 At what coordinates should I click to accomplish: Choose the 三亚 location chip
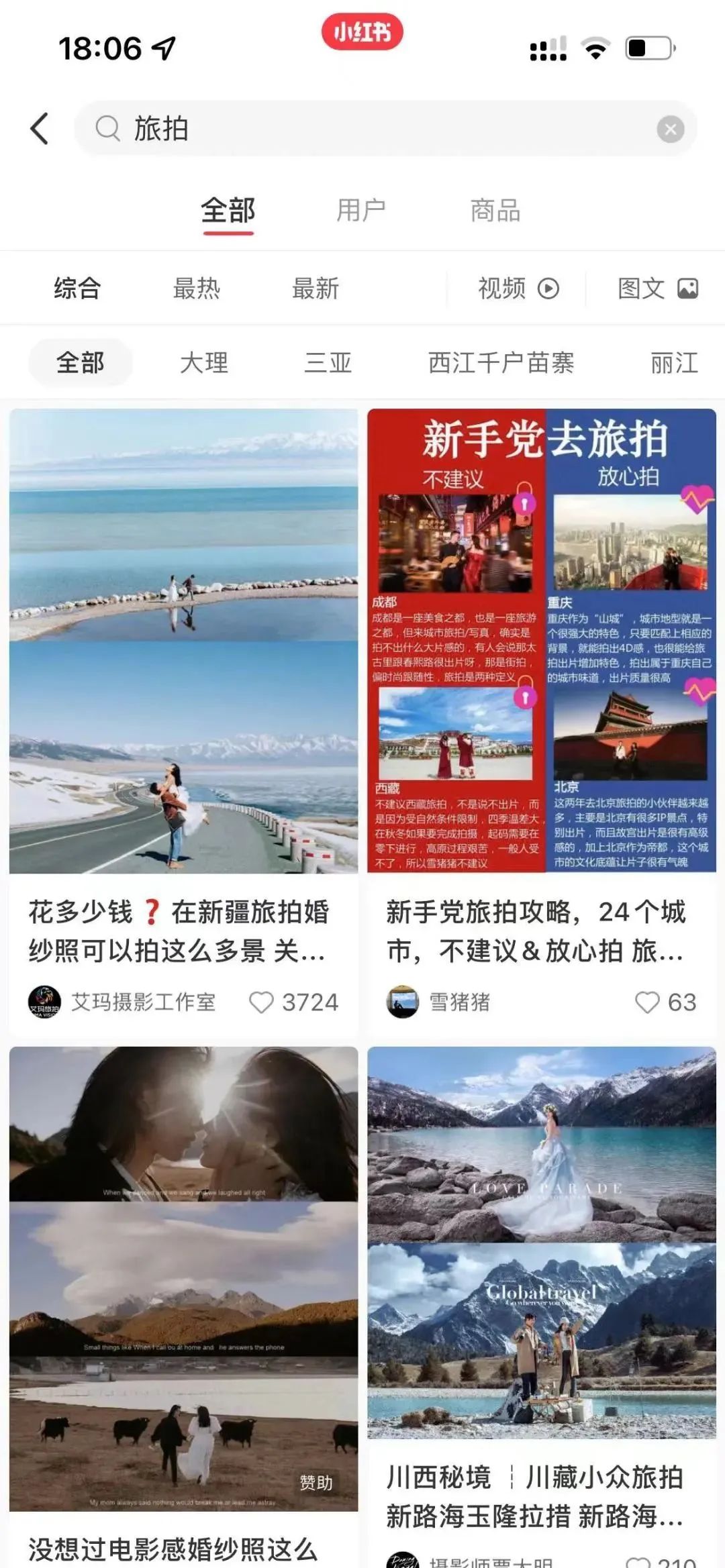pyautogui.click(x=328, y=363)
